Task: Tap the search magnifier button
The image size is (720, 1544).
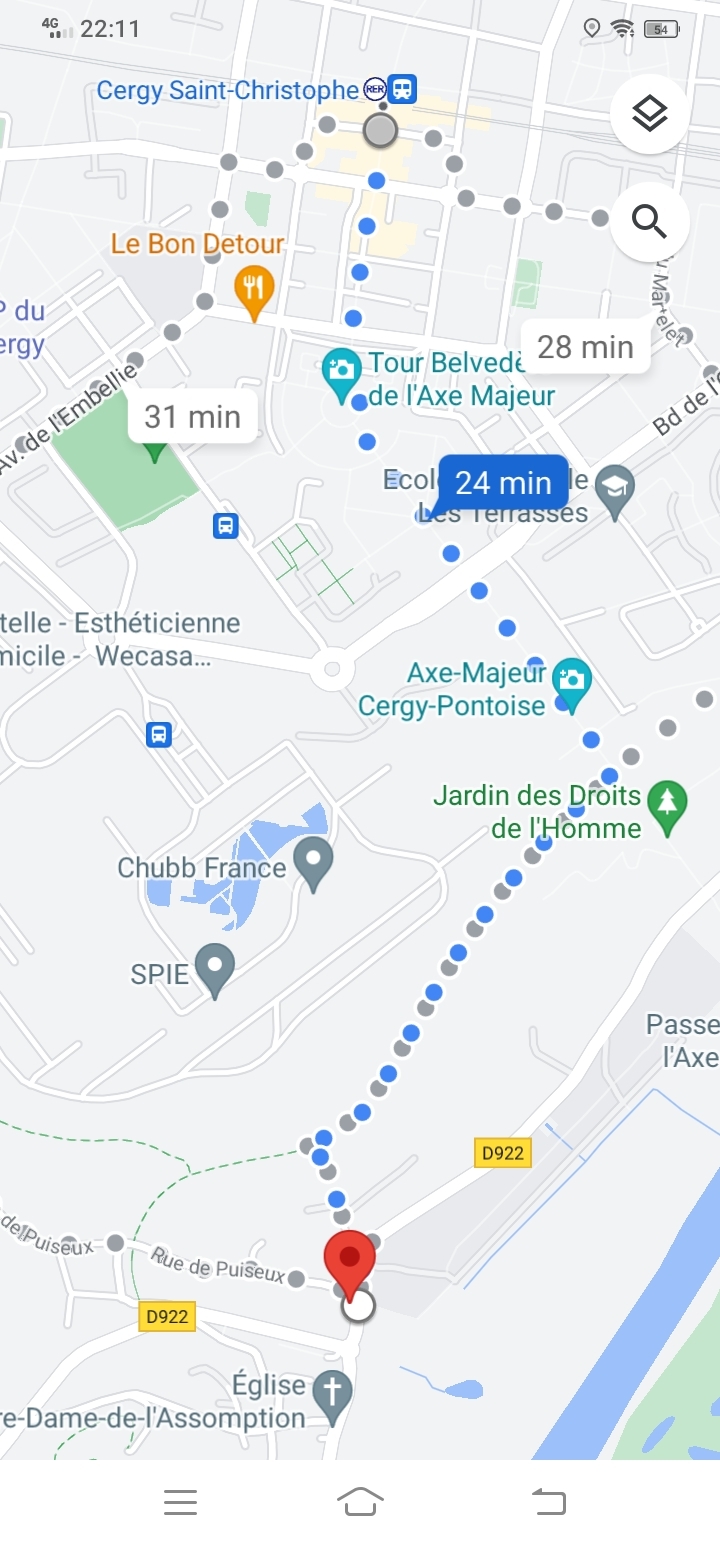Action: point(649,222)
